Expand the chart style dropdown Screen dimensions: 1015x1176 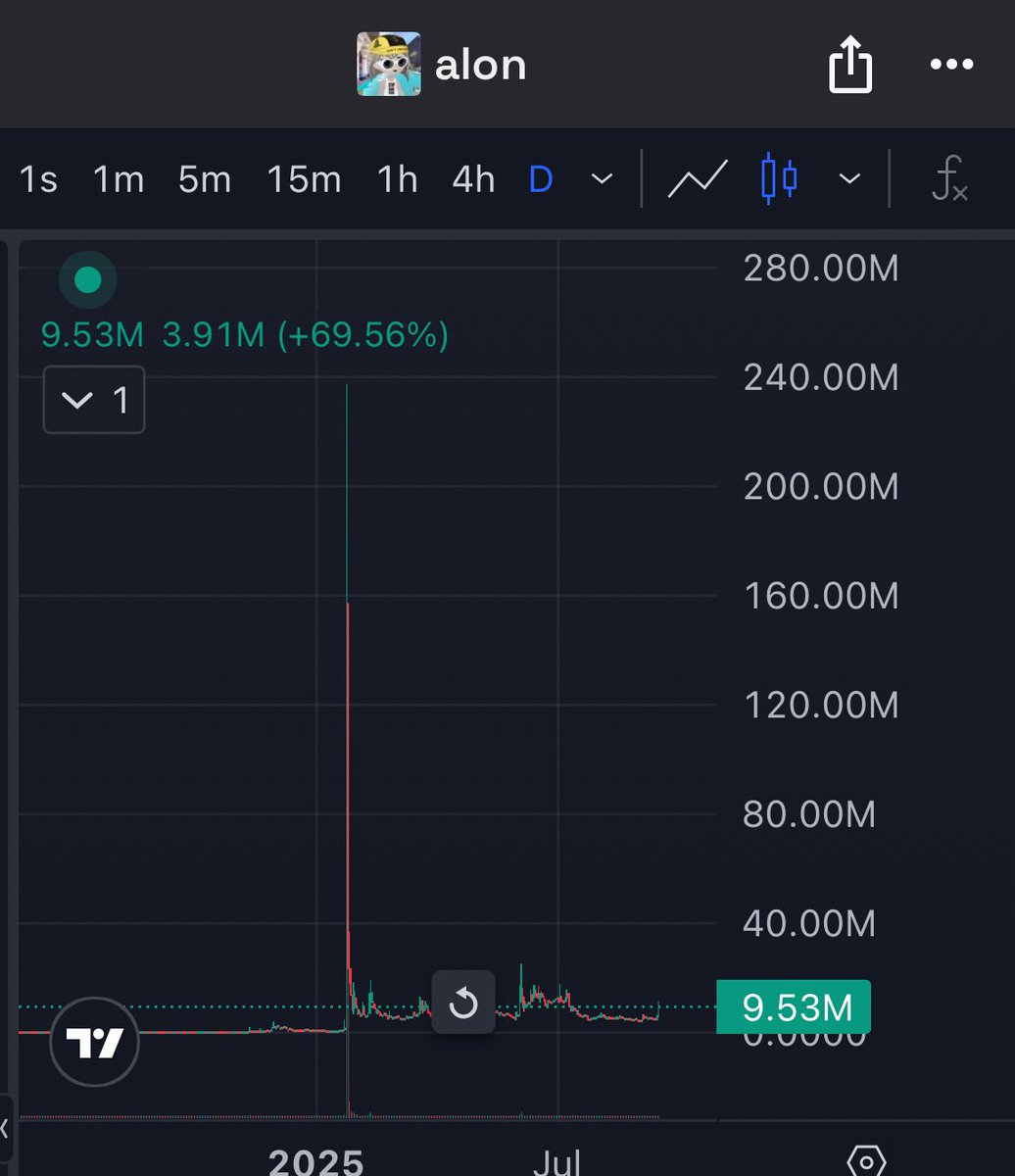tap(849, 179)
